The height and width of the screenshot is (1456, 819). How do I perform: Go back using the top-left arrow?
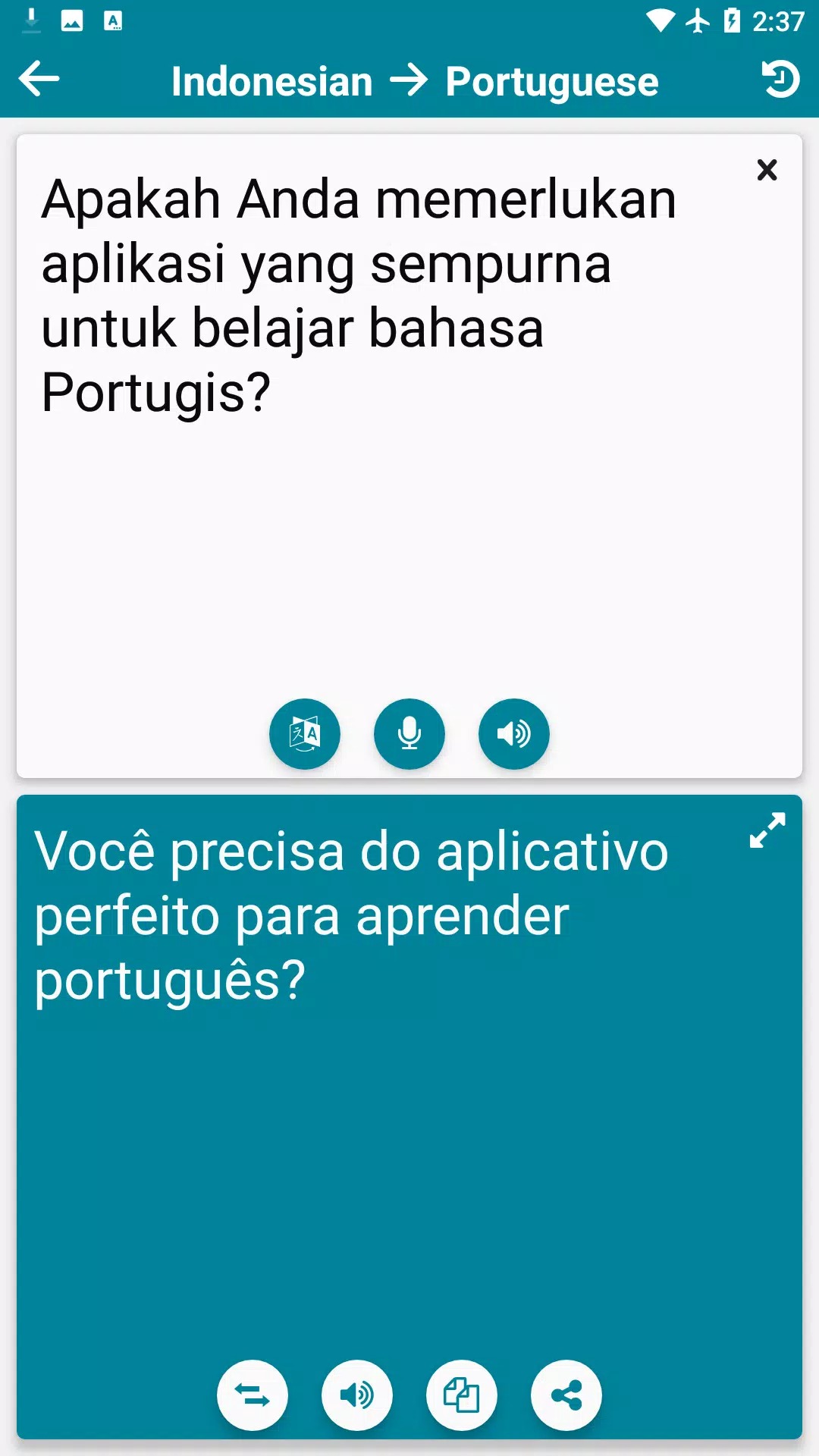(39, 79)
